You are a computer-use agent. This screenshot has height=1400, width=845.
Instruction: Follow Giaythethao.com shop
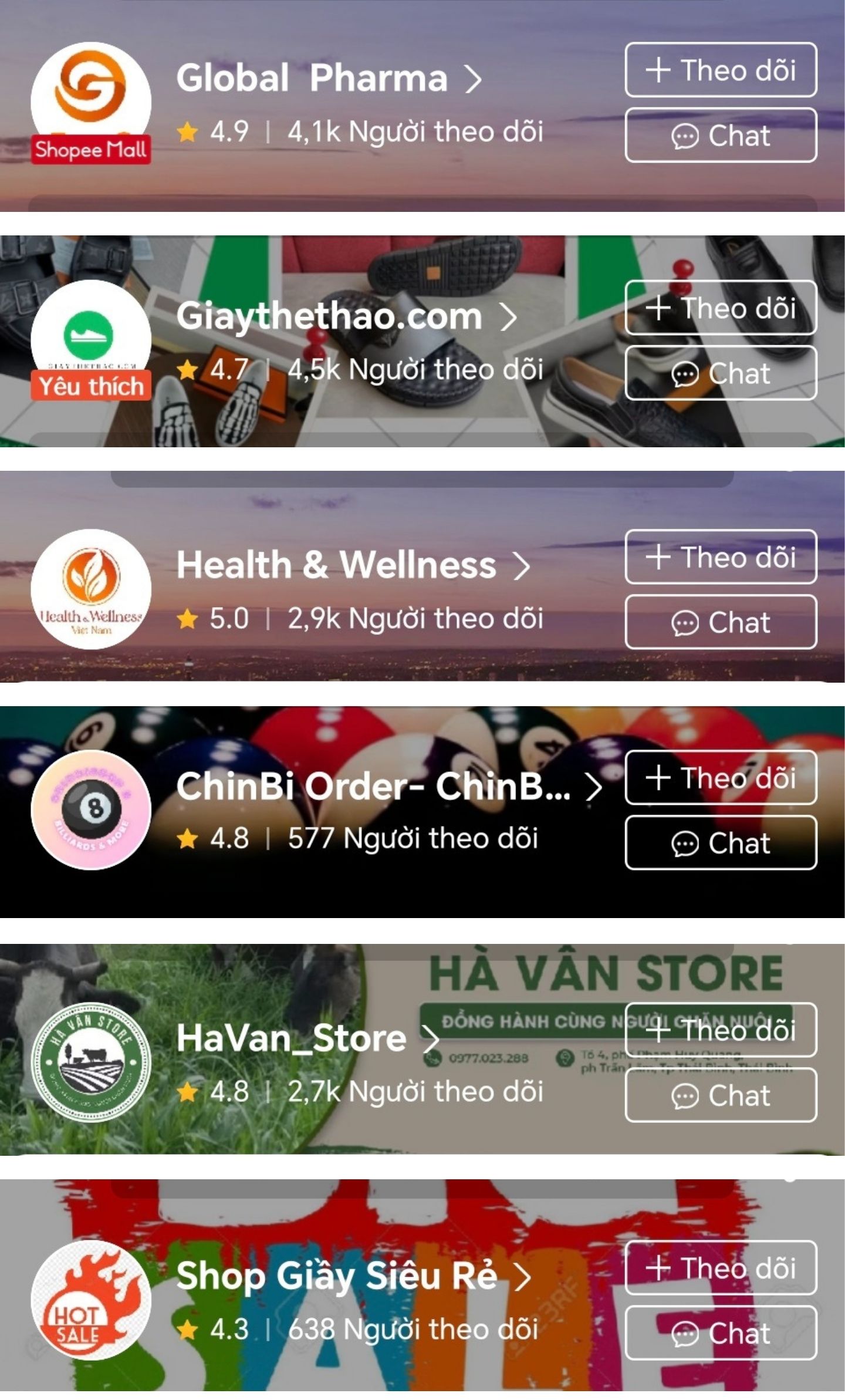click(x=721, y=308)
